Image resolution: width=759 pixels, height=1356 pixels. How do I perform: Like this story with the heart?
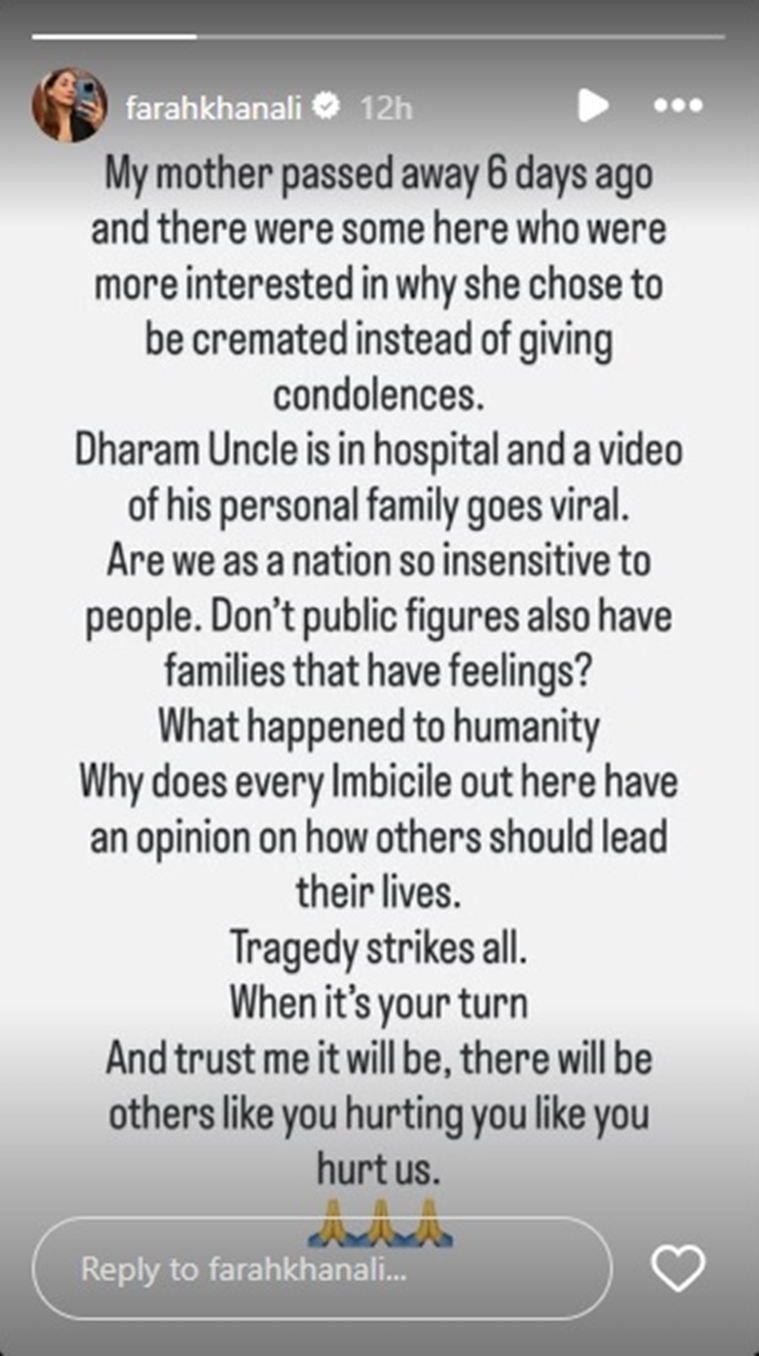(x=678, y=1269)
